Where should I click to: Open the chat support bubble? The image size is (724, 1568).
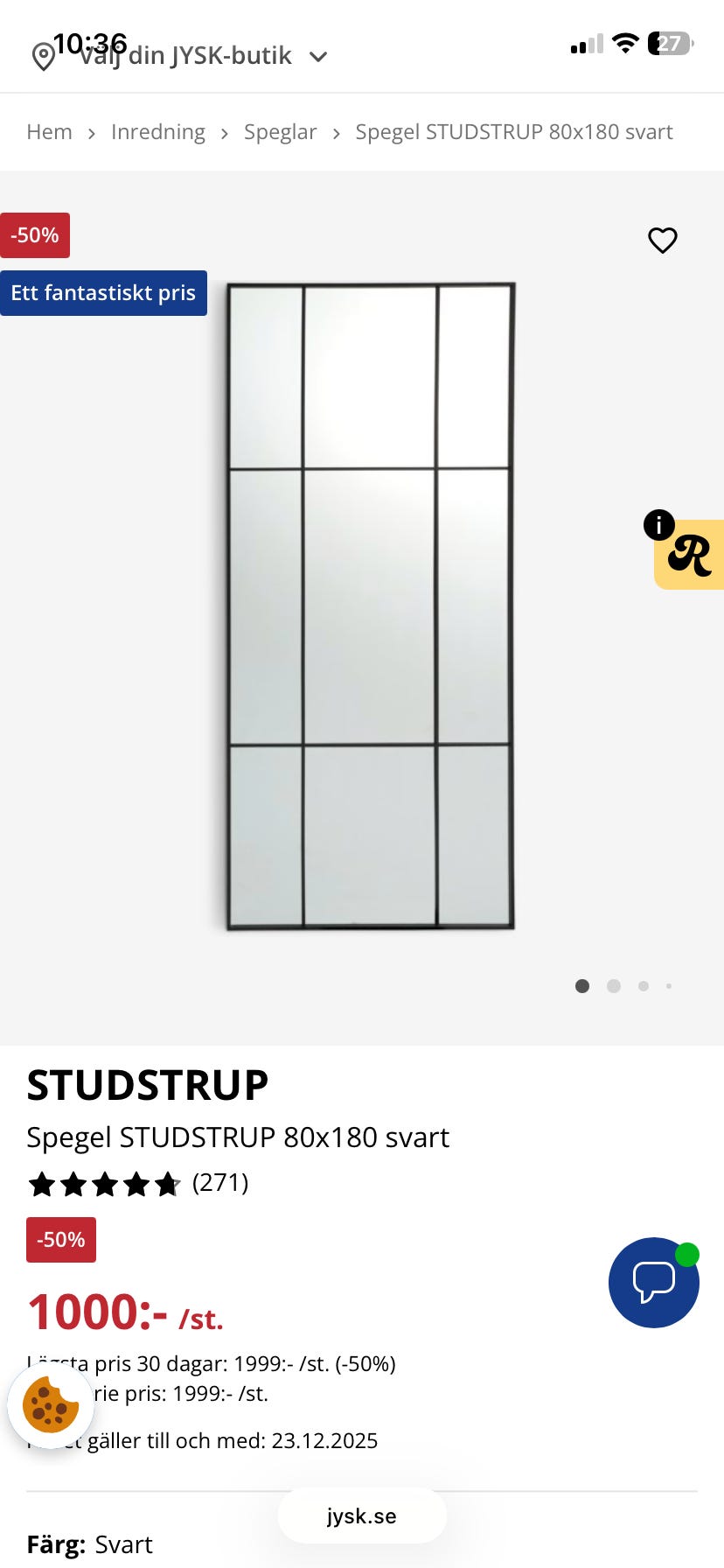tap(653, 1282)
